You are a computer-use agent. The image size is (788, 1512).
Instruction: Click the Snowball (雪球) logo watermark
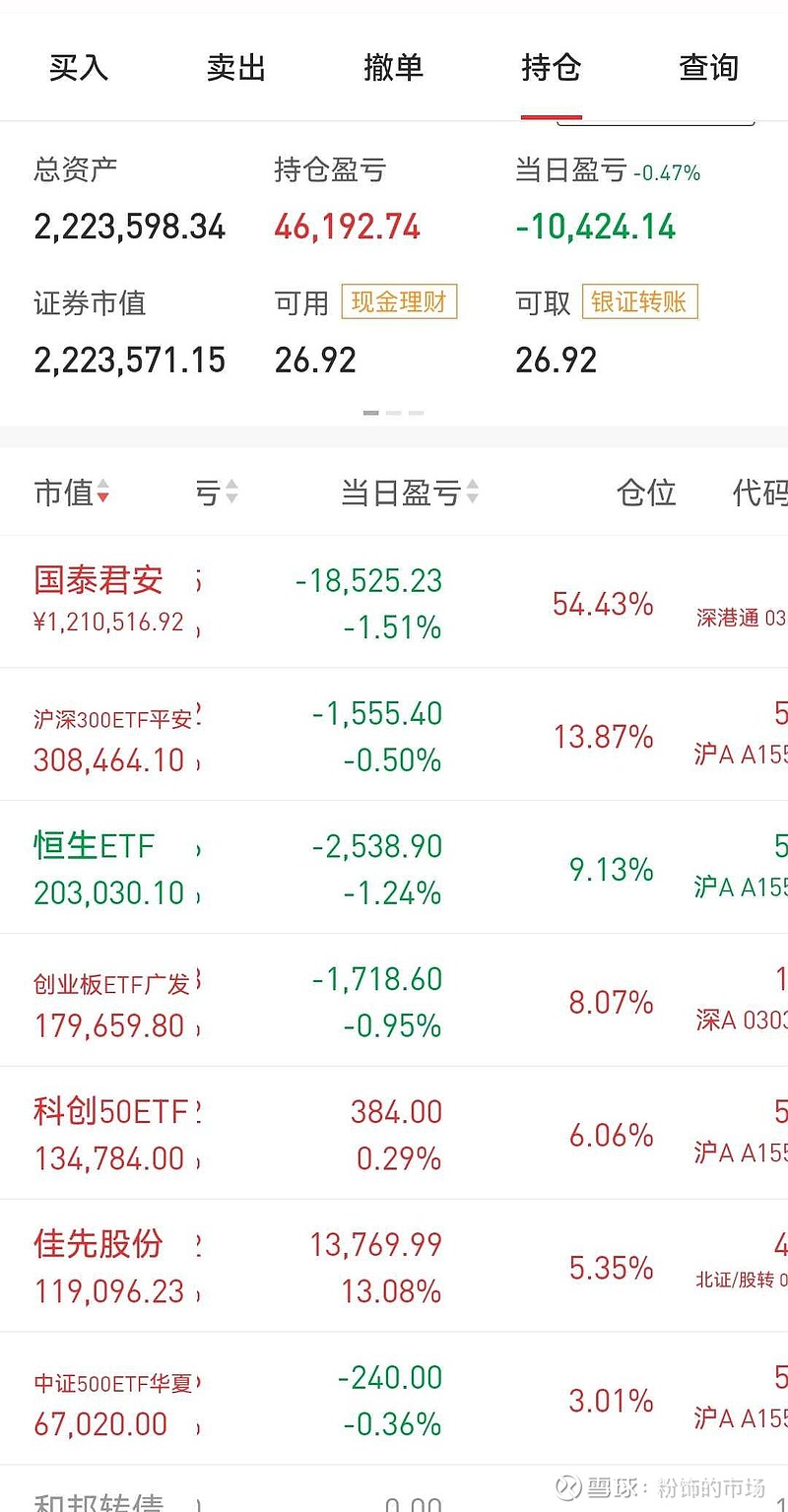(x=566, y=1486)
